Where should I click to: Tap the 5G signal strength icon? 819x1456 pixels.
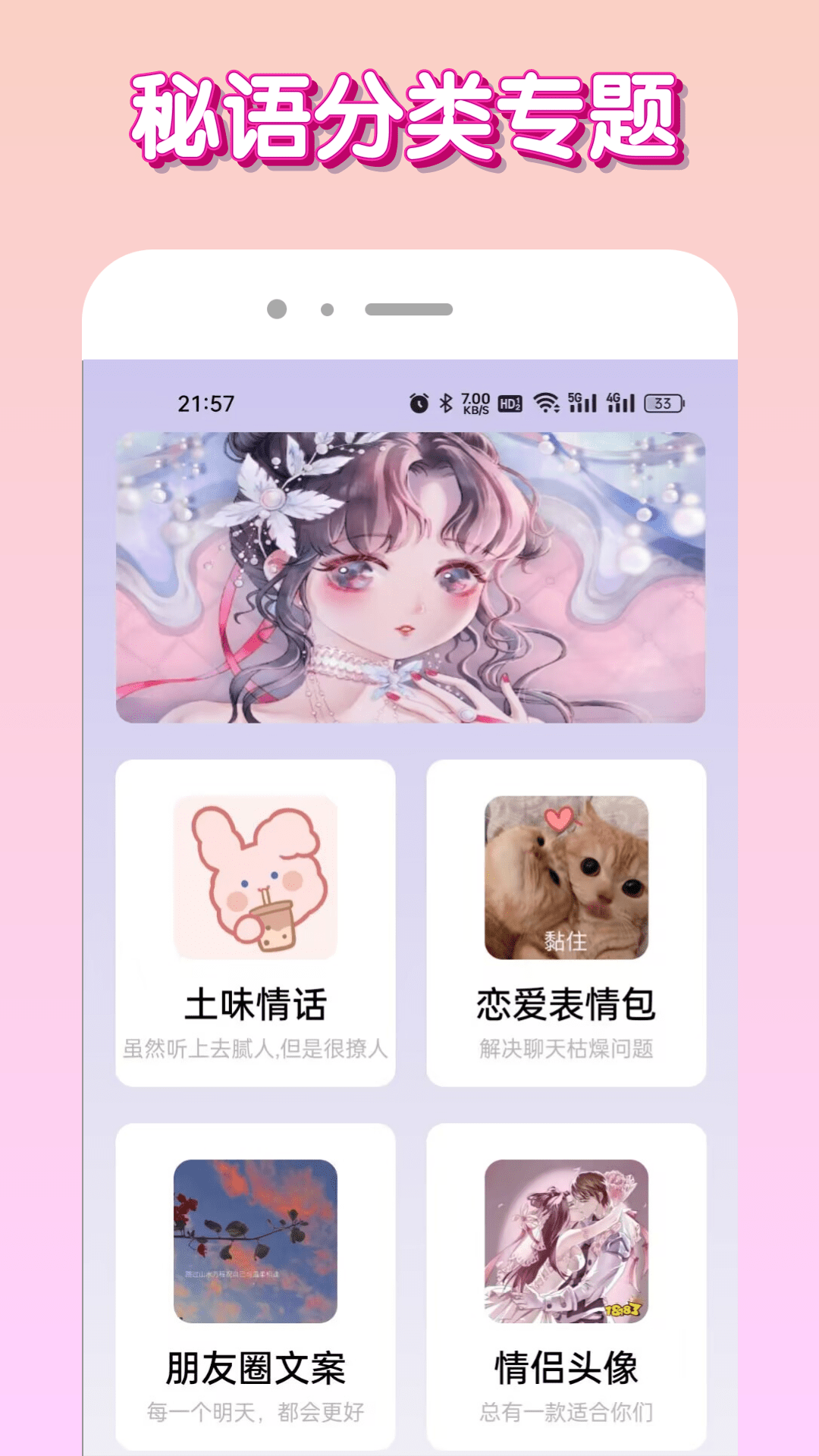point(582,401)
